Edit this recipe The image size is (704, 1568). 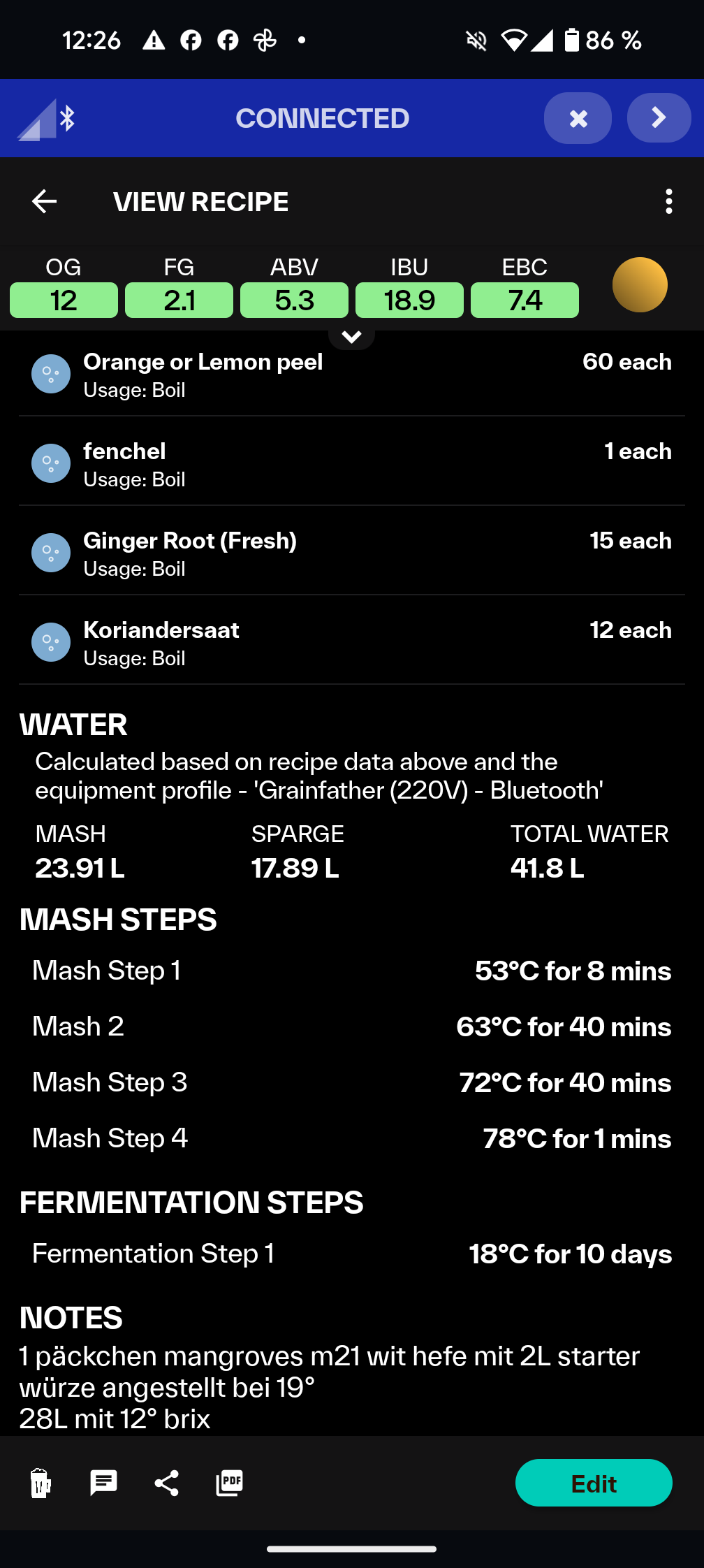[593, 1483]
